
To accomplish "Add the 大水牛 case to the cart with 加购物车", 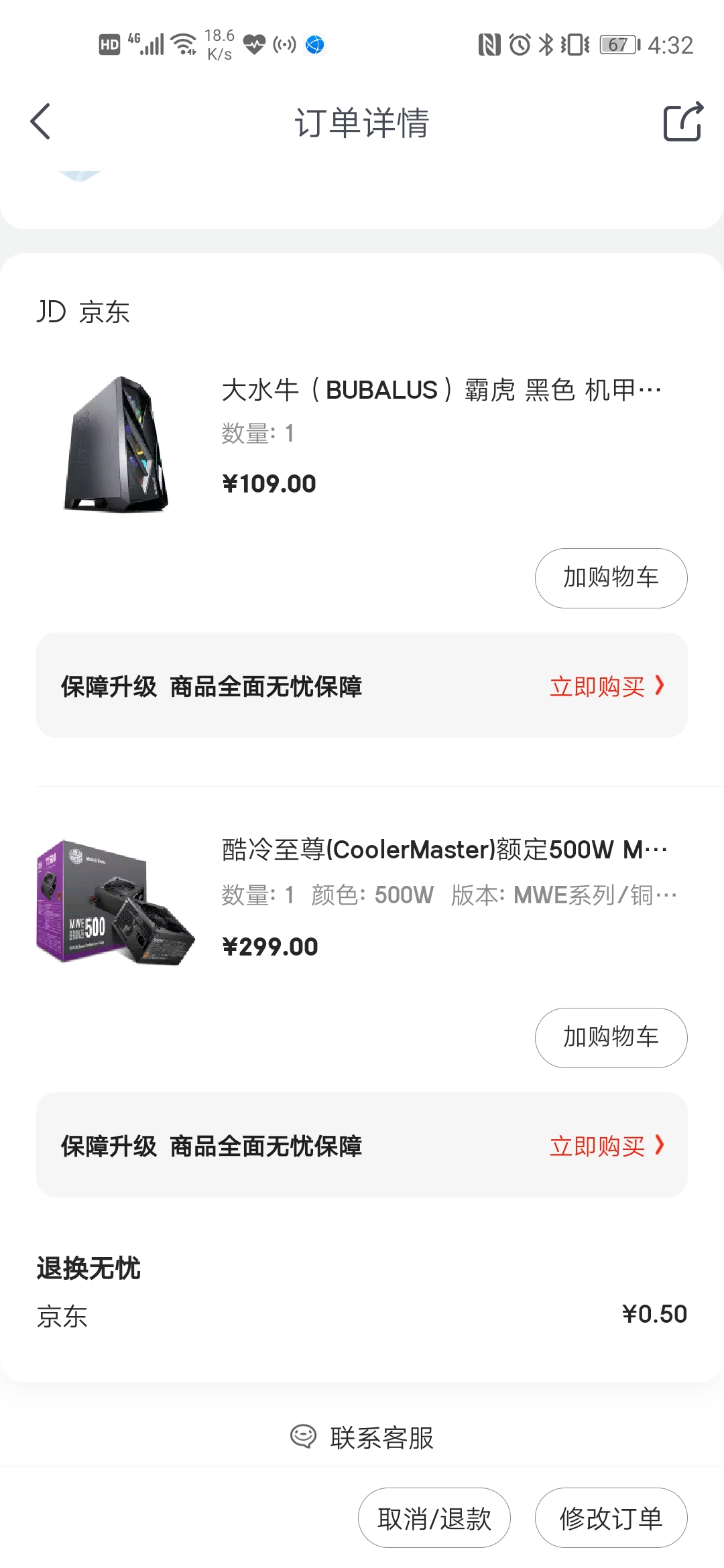I will click(x=611, y=578).
